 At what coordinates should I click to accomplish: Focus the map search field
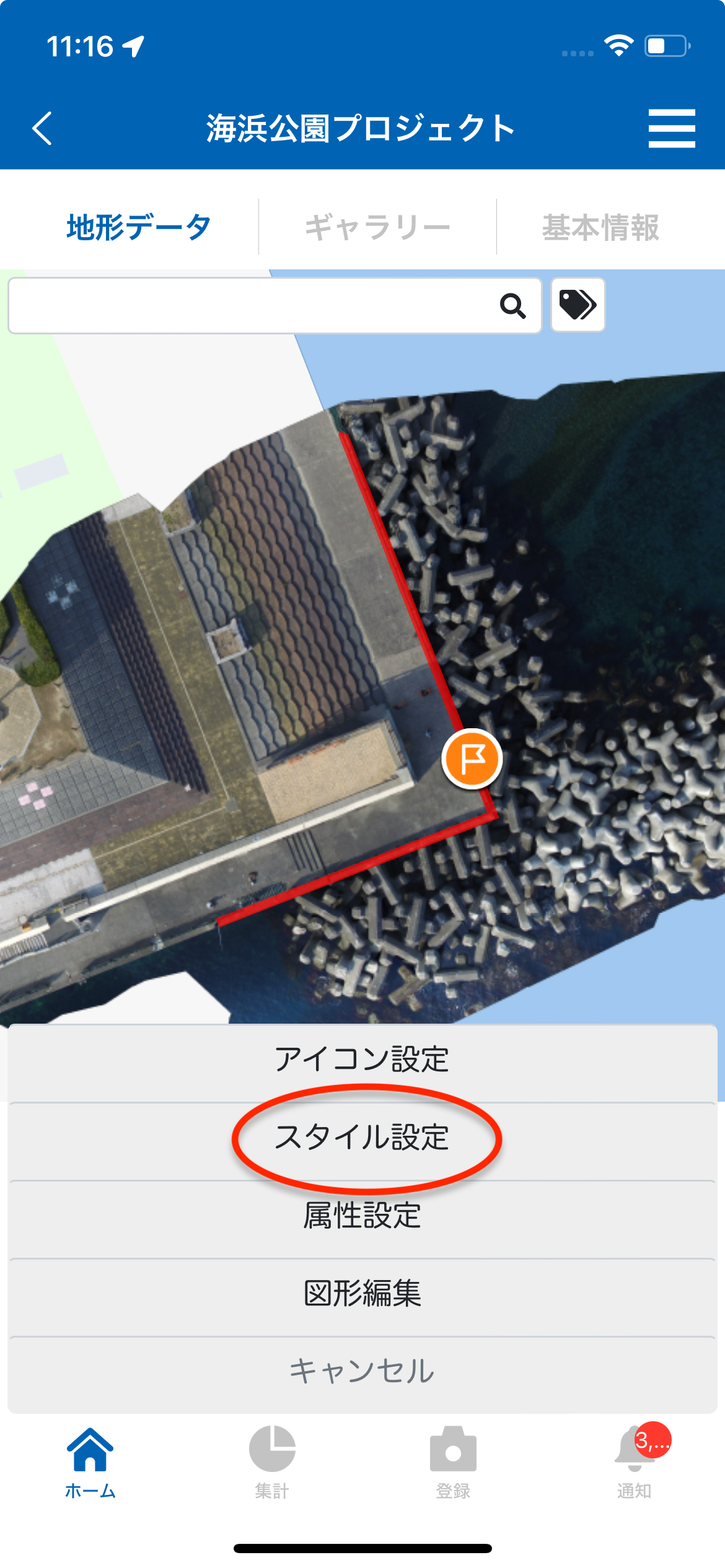pos(248,306)
